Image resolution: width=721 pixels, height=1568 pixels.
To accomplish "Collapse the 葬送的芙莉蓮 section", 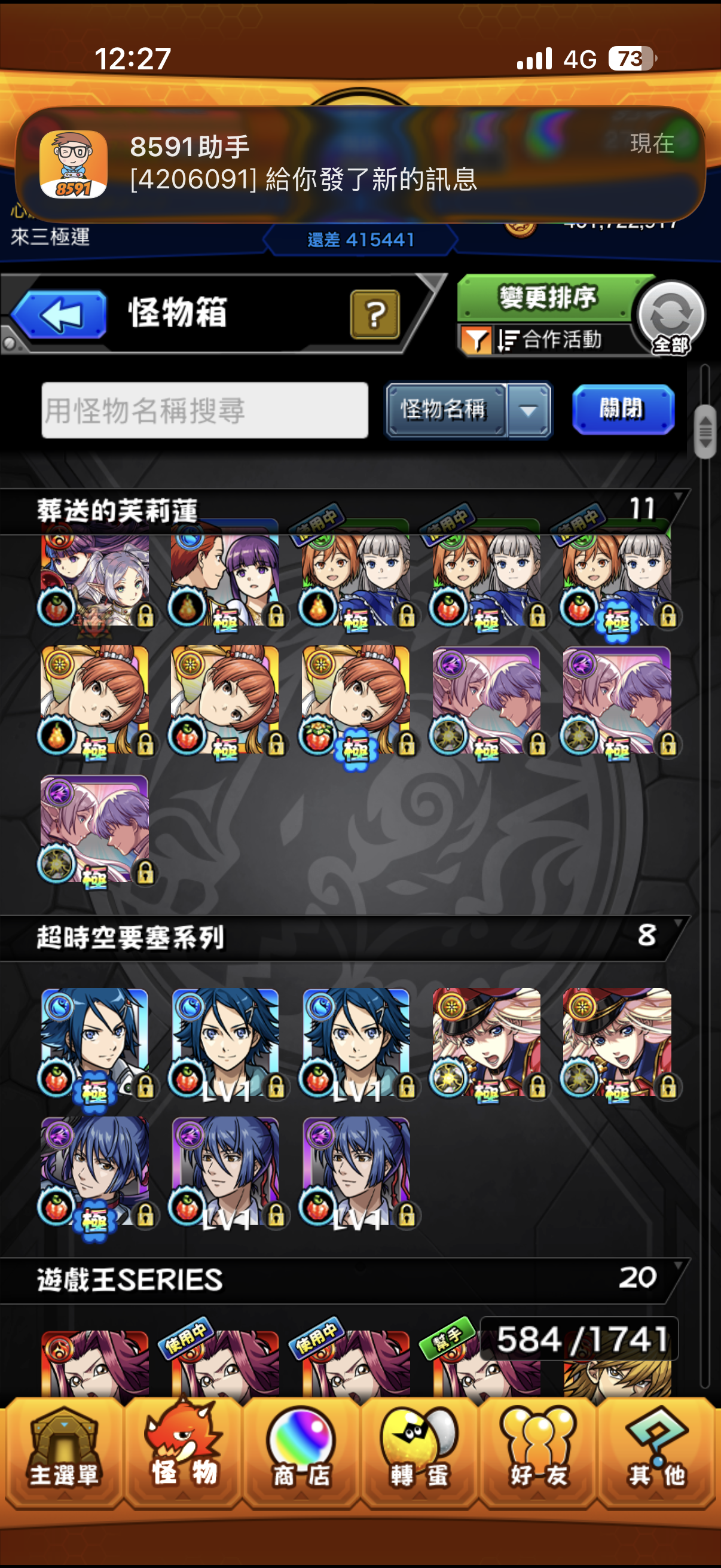I will (x=677, y=498).
